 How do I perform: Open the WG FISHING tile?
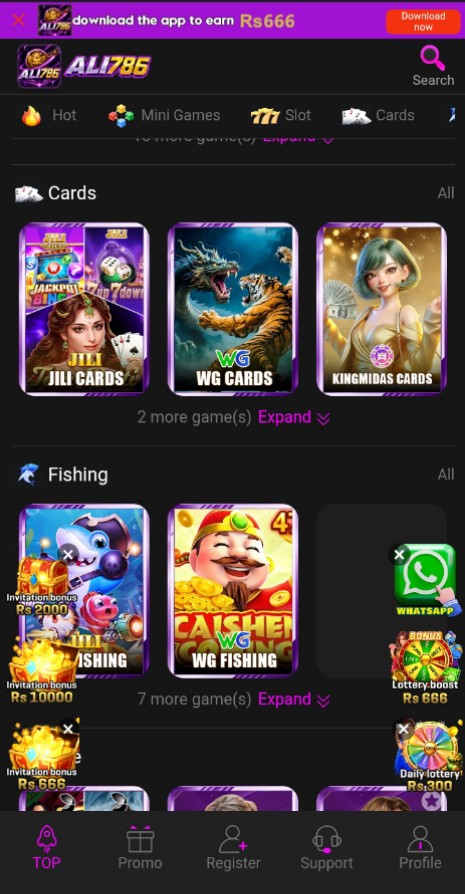click(x=233, y=590)
